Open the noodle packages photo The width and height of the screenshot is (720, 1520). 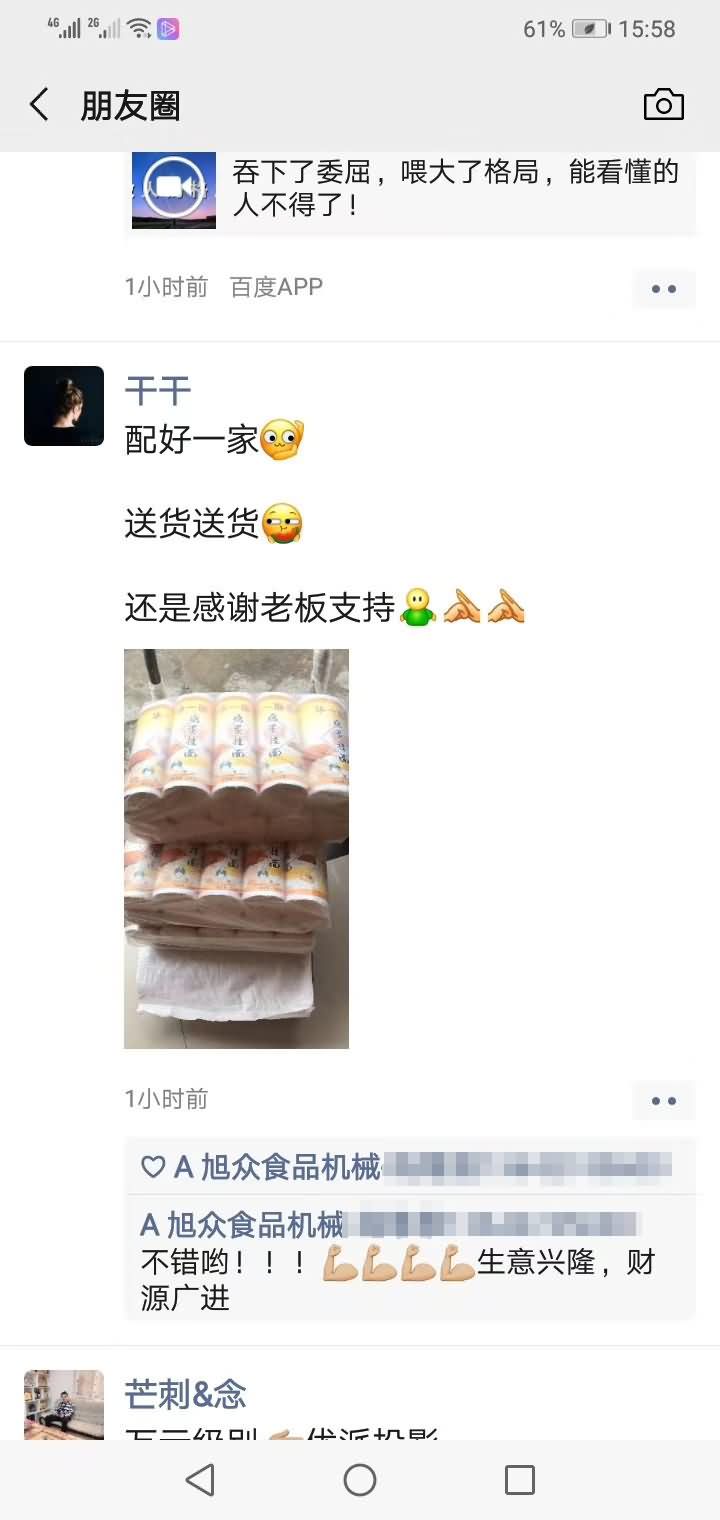(x=236, y=848)
